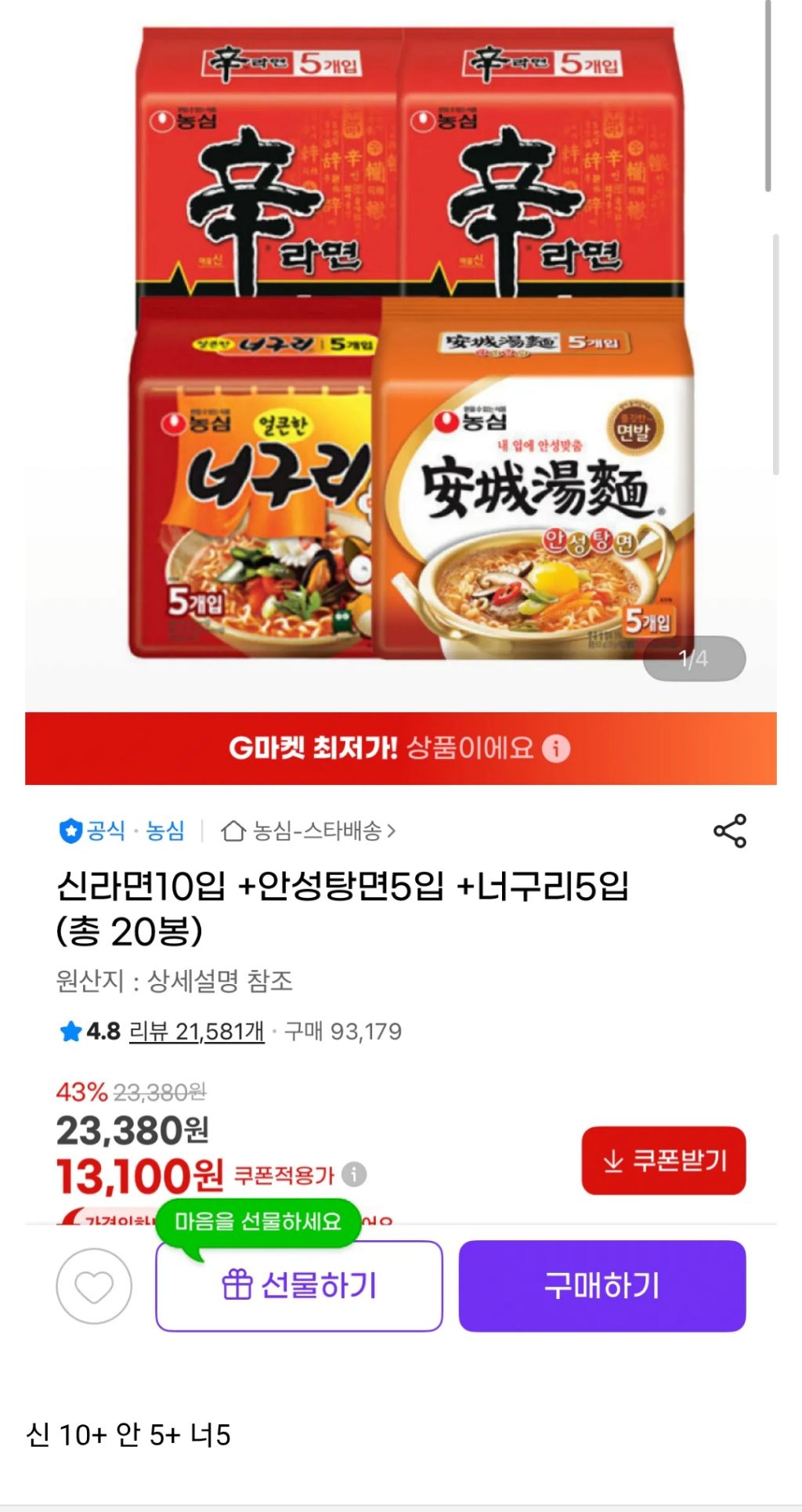View the 21,581 reviews
Screen dimensions: 802x1512
[x=197, y=1031]
